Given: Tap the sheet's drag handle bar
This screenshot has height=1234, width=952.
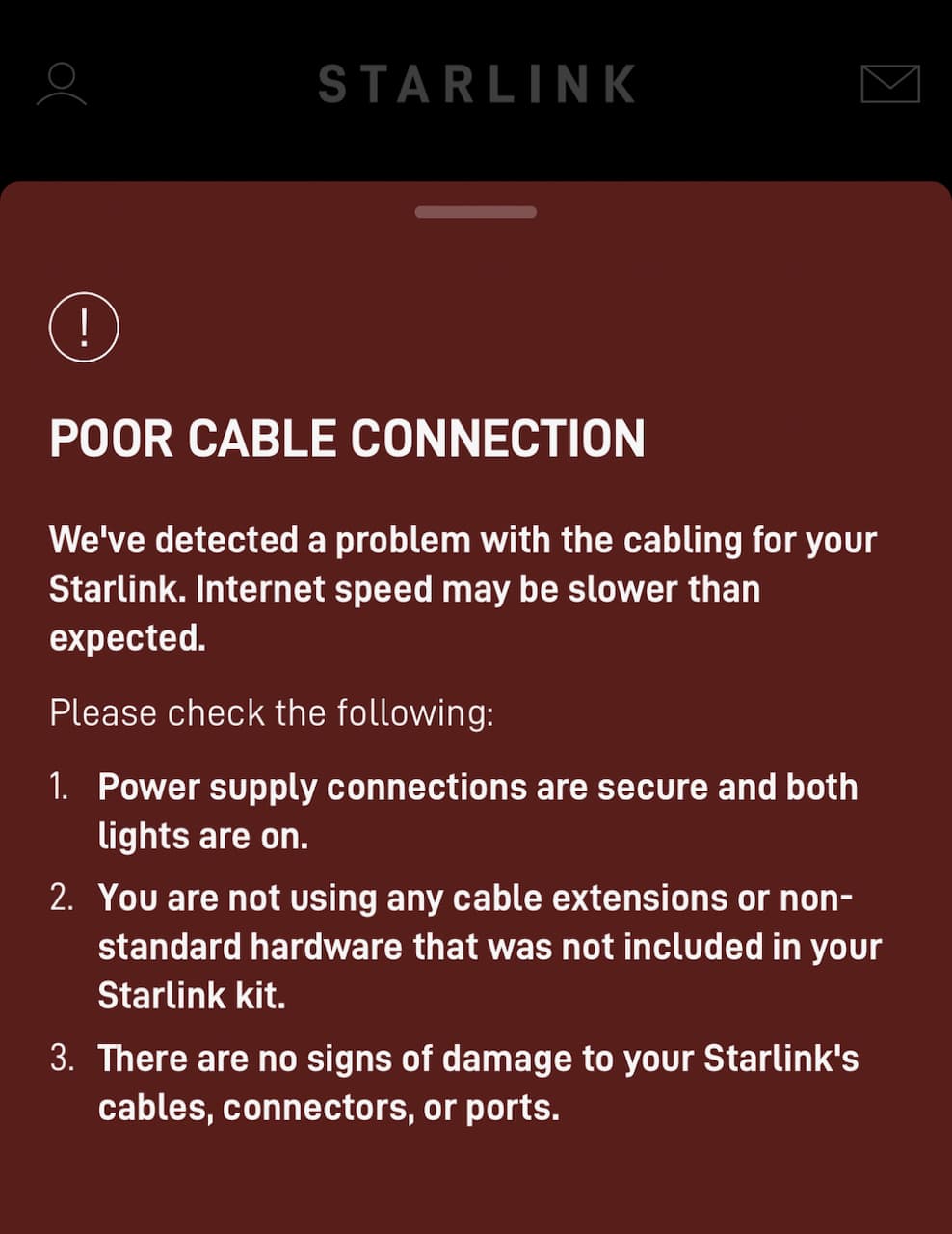Looking at the screenshot, I should click(475, 212).
